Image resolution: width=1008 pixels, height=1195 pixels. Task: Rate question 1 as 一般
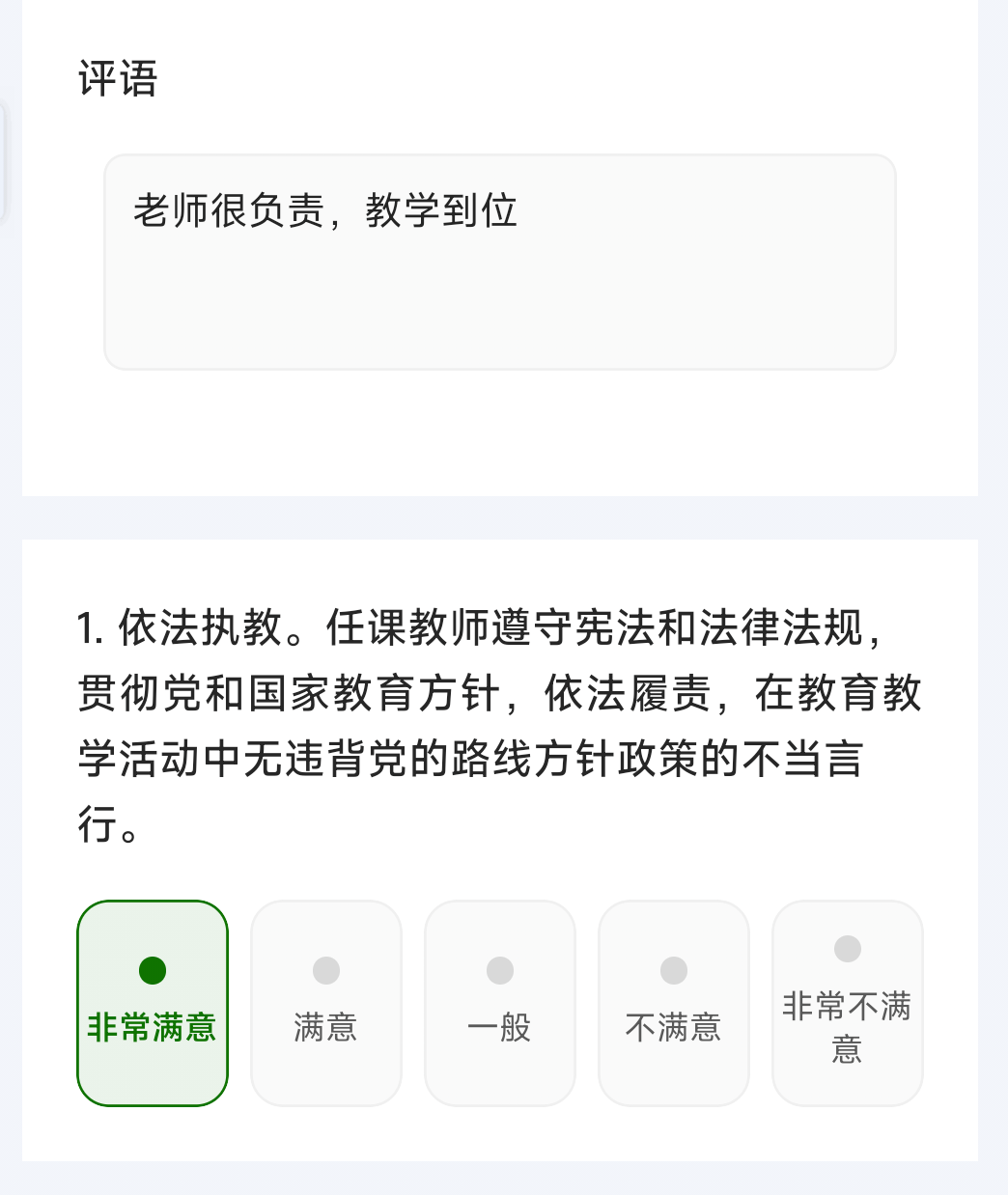point(500,1003)
